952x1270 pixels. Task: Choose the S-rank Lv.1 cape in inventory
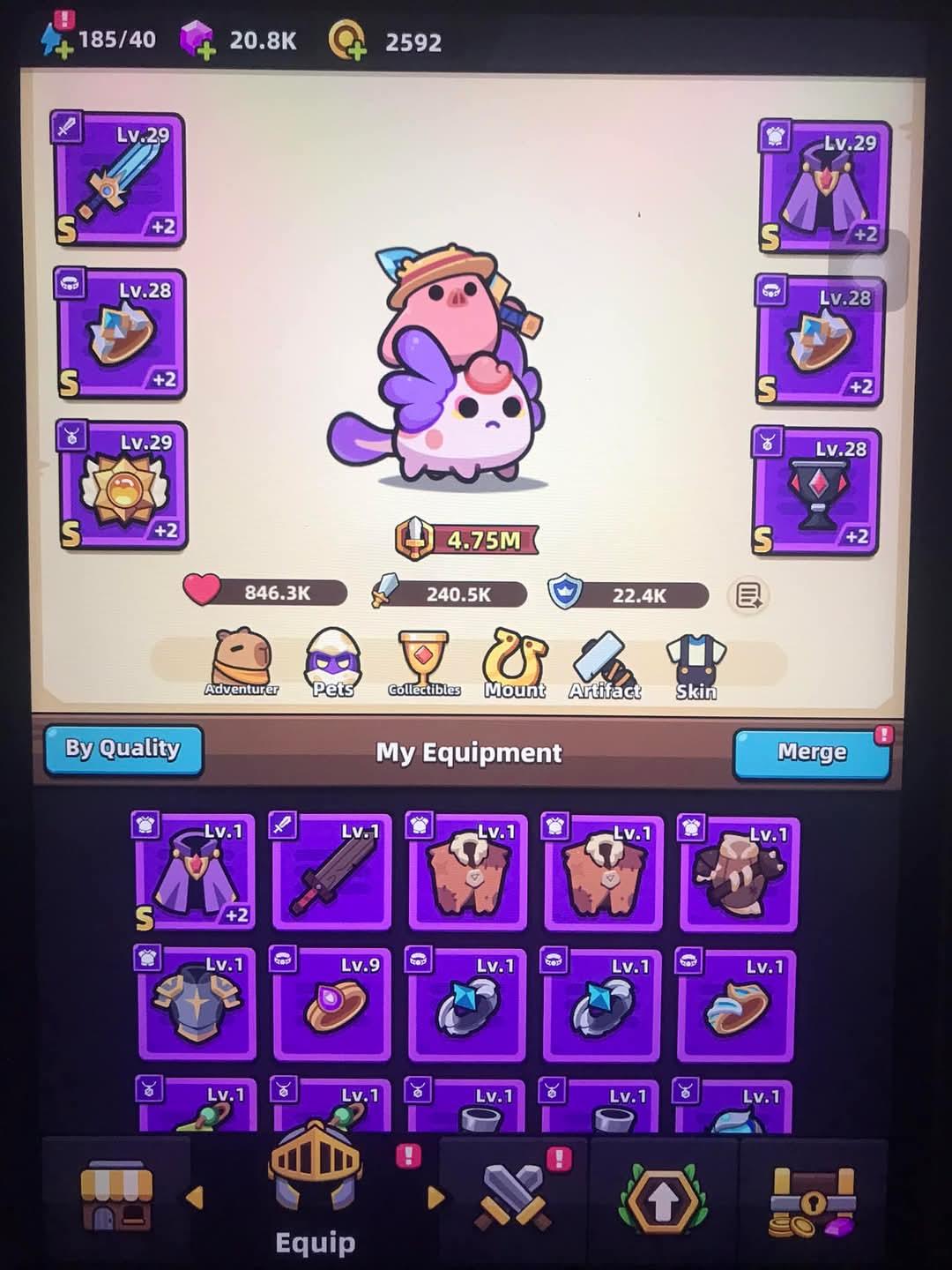point(196,871)
